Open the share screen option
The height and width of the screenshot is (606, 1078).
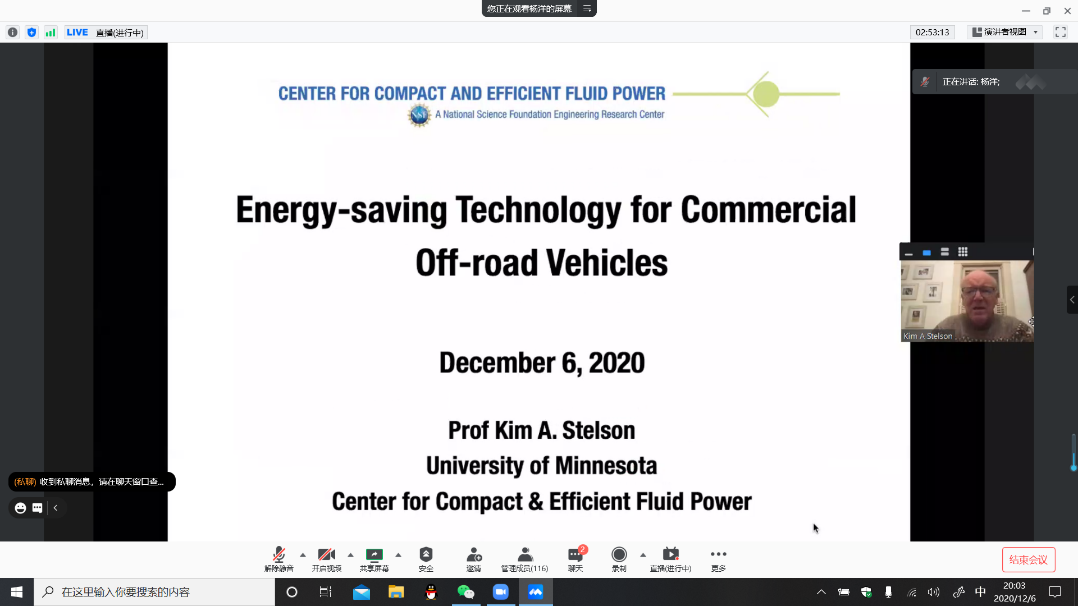pos(374,558)
